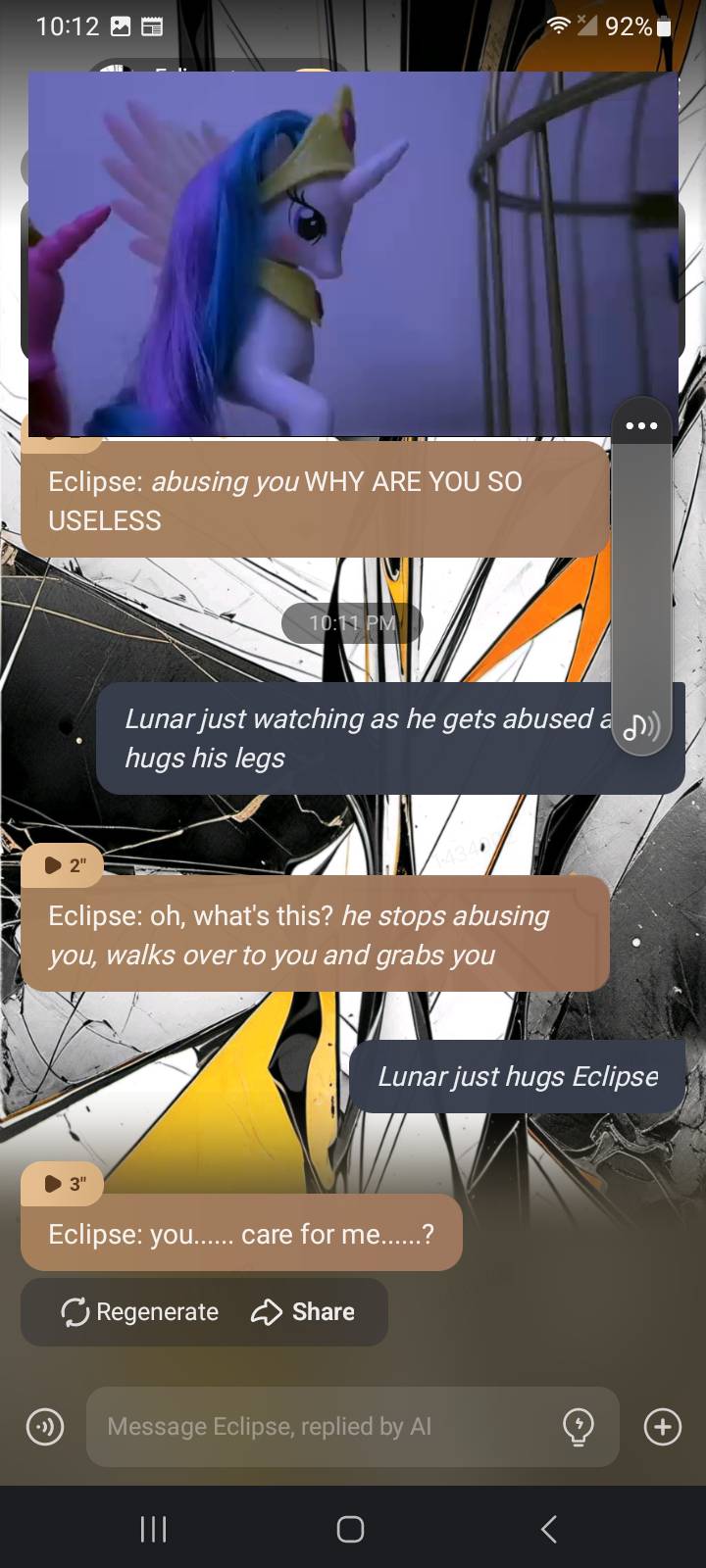Play the 2" voice clip
The width and height of the screenshot is (706, 1568).
click(x=63, y=865)
